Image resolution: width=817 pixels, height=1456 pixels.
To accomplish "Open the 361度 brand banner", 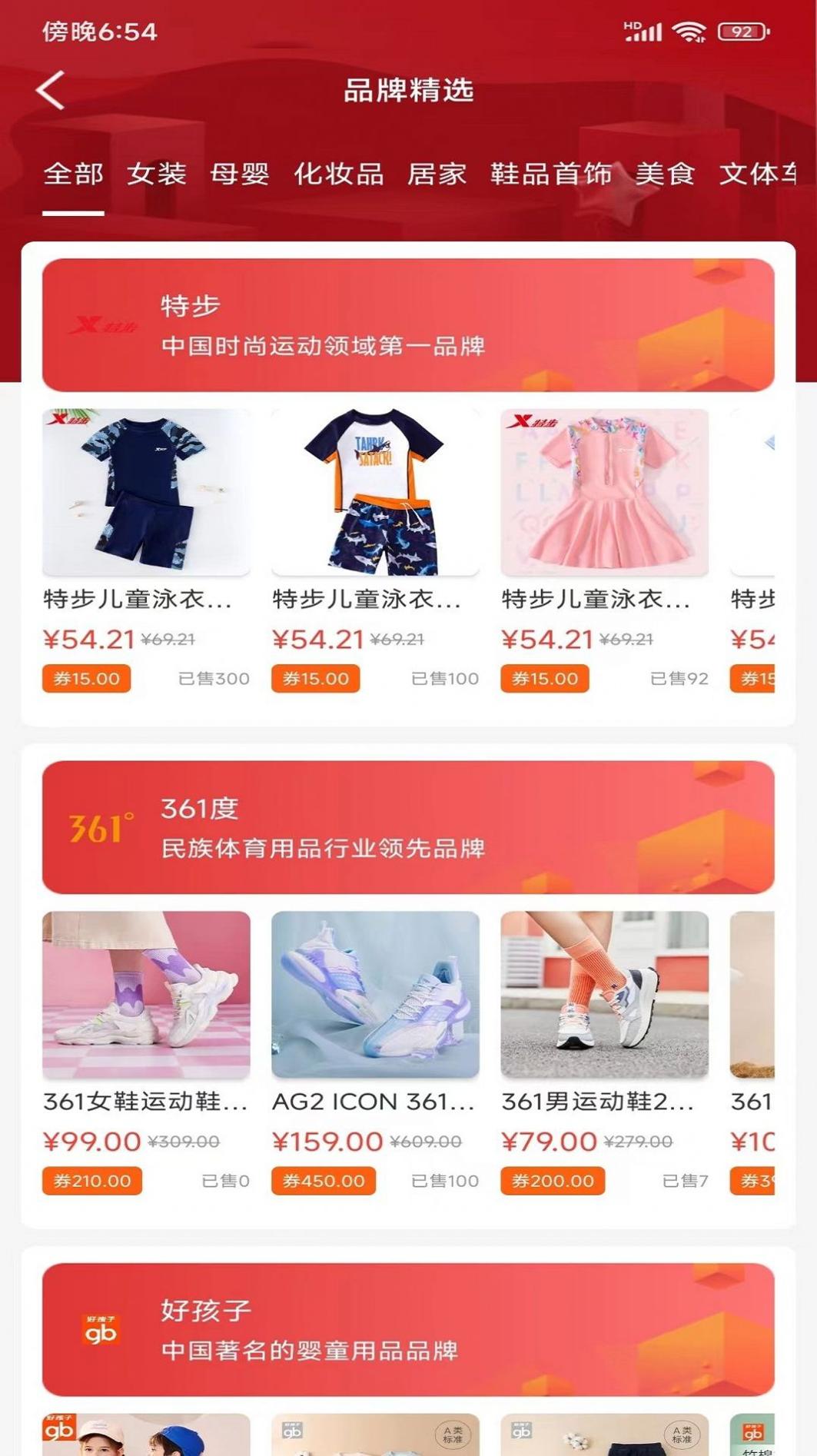I will pos(408,827).
